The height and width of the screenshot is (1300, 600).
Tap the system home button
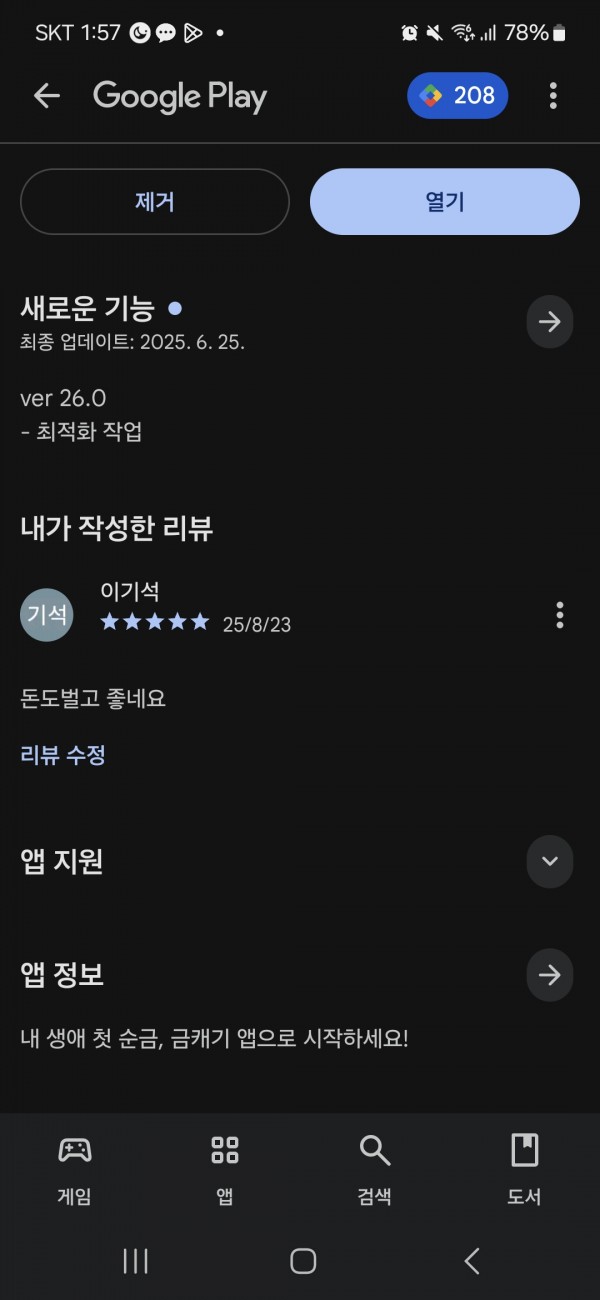coord(303,1261)
